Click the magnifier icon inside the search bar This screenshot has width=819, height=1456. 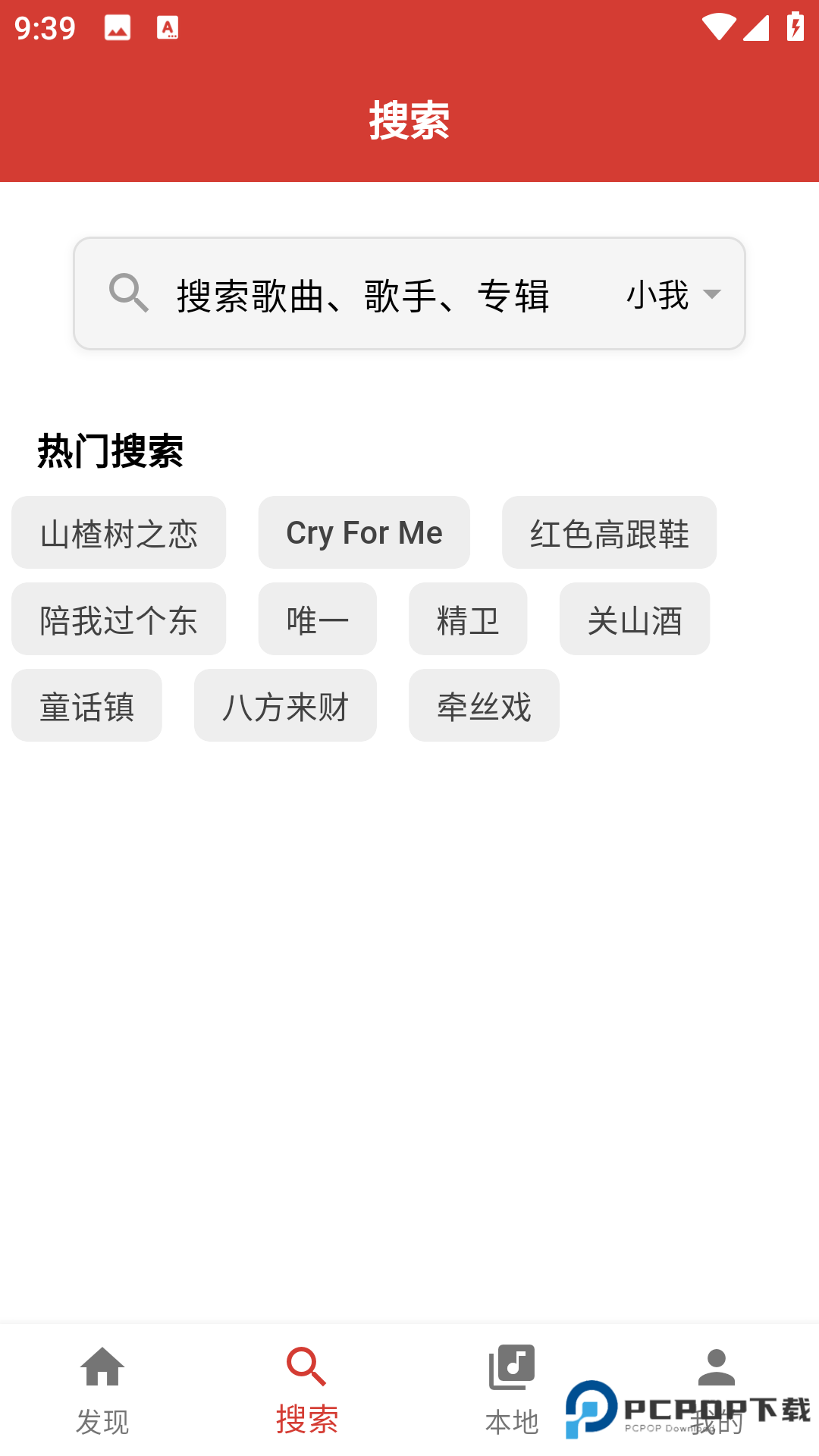pos(129,292)
